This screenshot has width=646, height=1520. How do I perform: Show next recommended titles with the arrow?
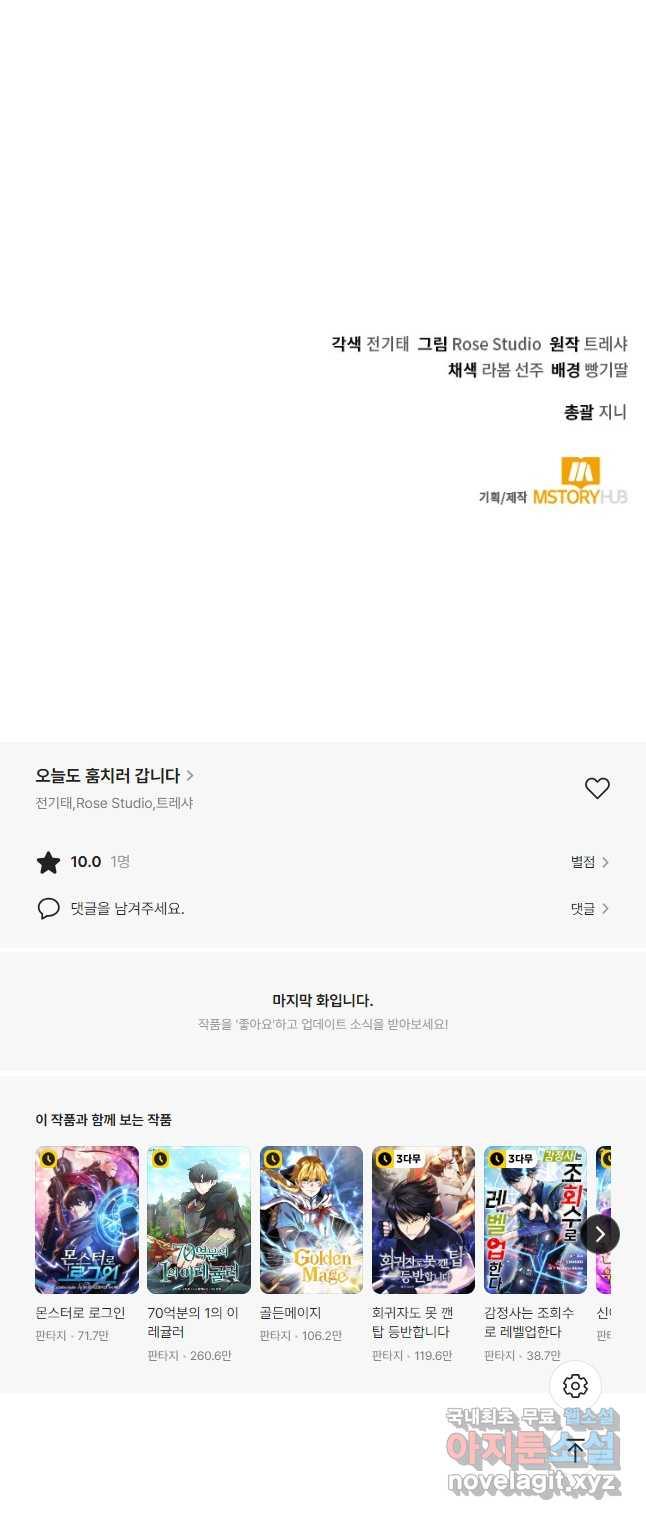pyautogui.click(x=600, y=1234)
